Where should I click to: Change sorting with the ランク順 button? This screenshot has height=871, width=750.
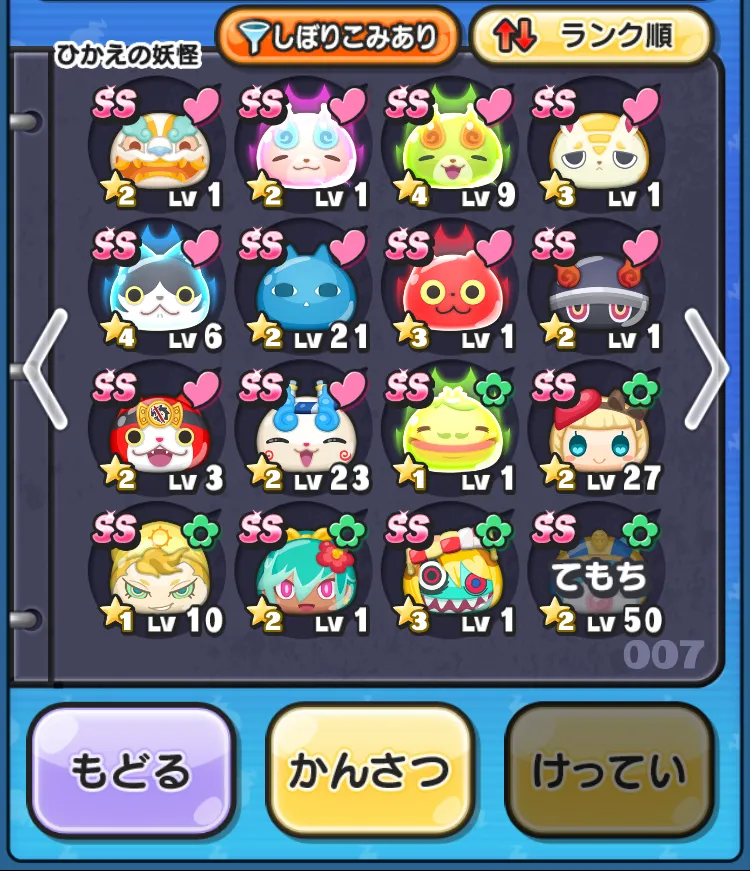(x=590, y=37)
